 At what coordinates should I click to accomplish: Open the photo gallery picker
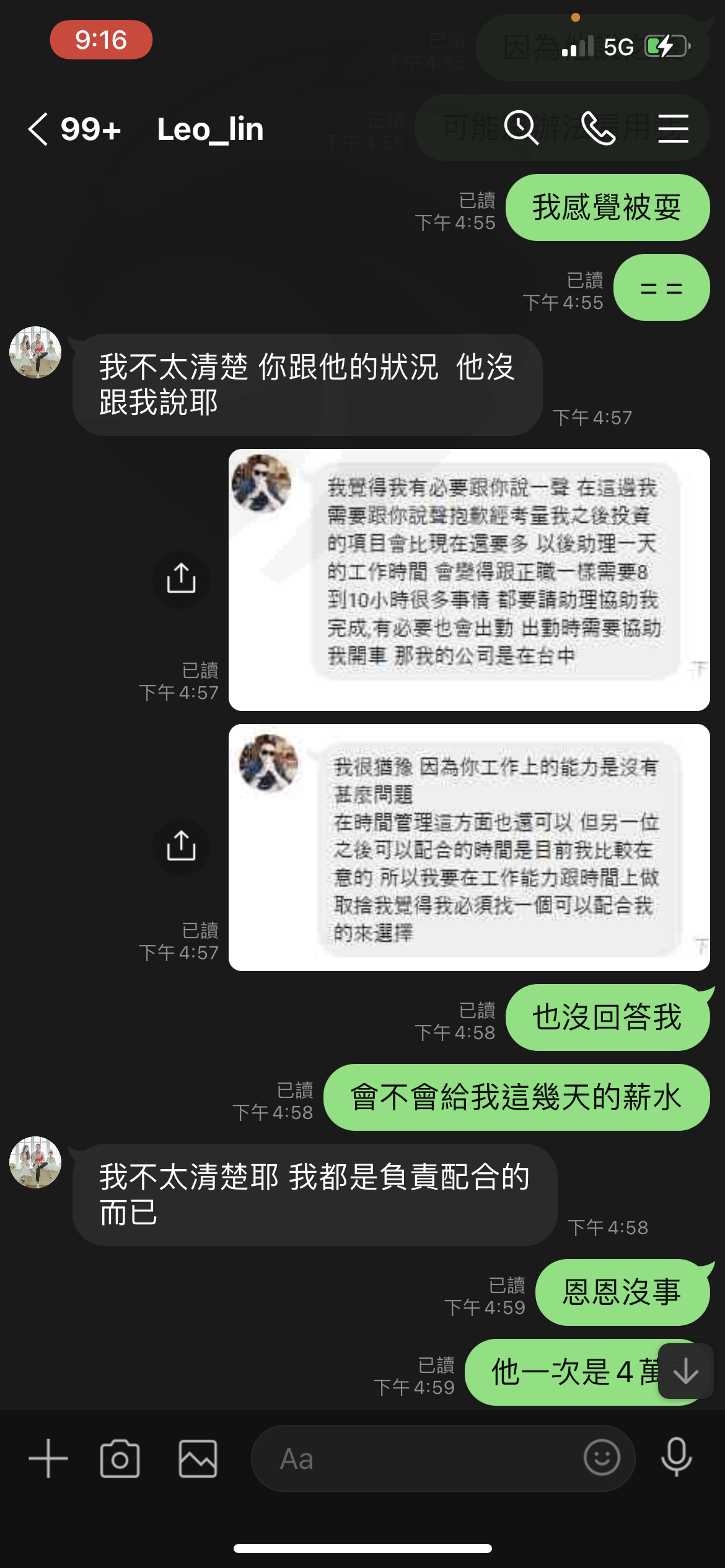[198, 1458]
